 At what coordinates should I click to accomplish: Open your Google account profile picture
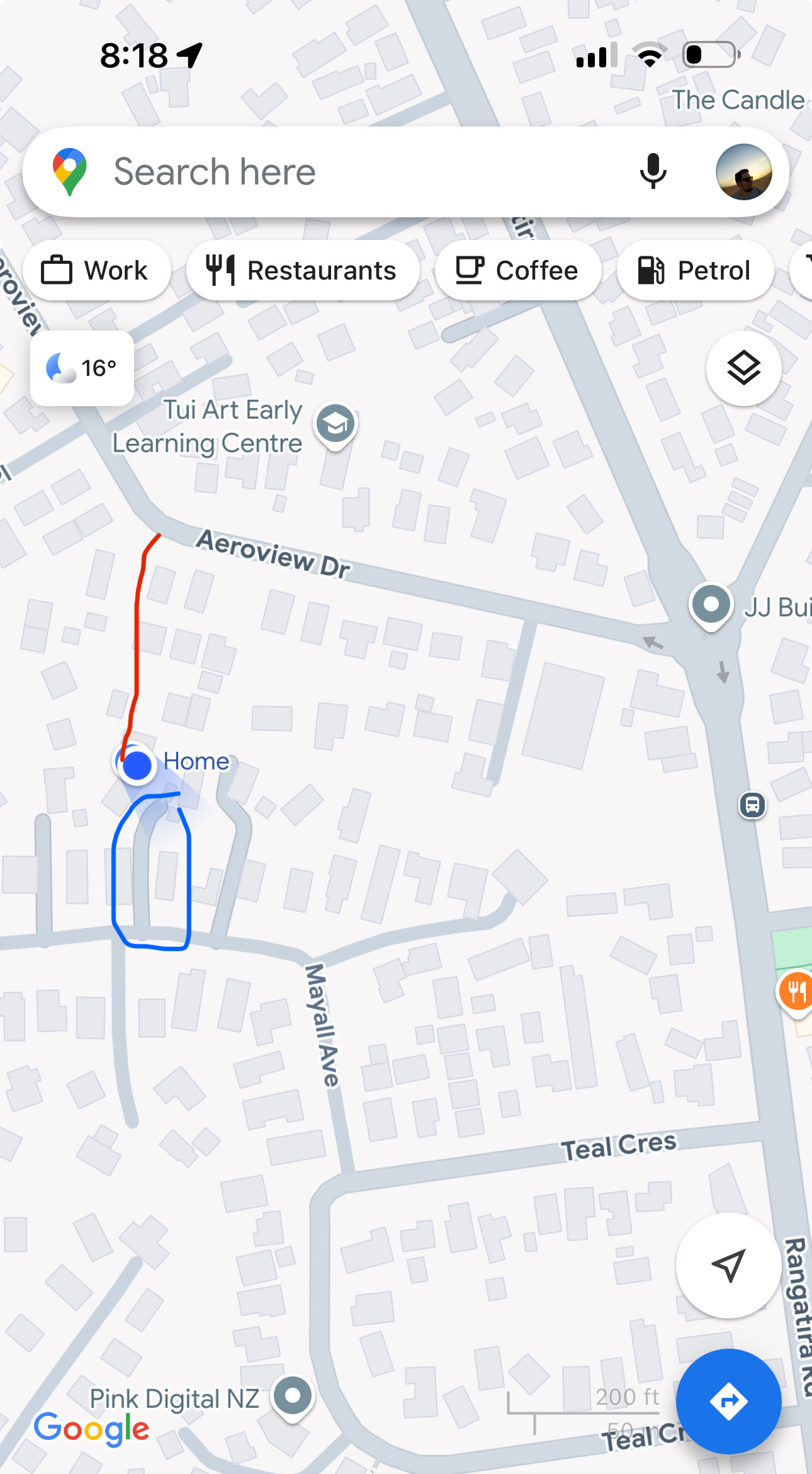pos(744,173)
